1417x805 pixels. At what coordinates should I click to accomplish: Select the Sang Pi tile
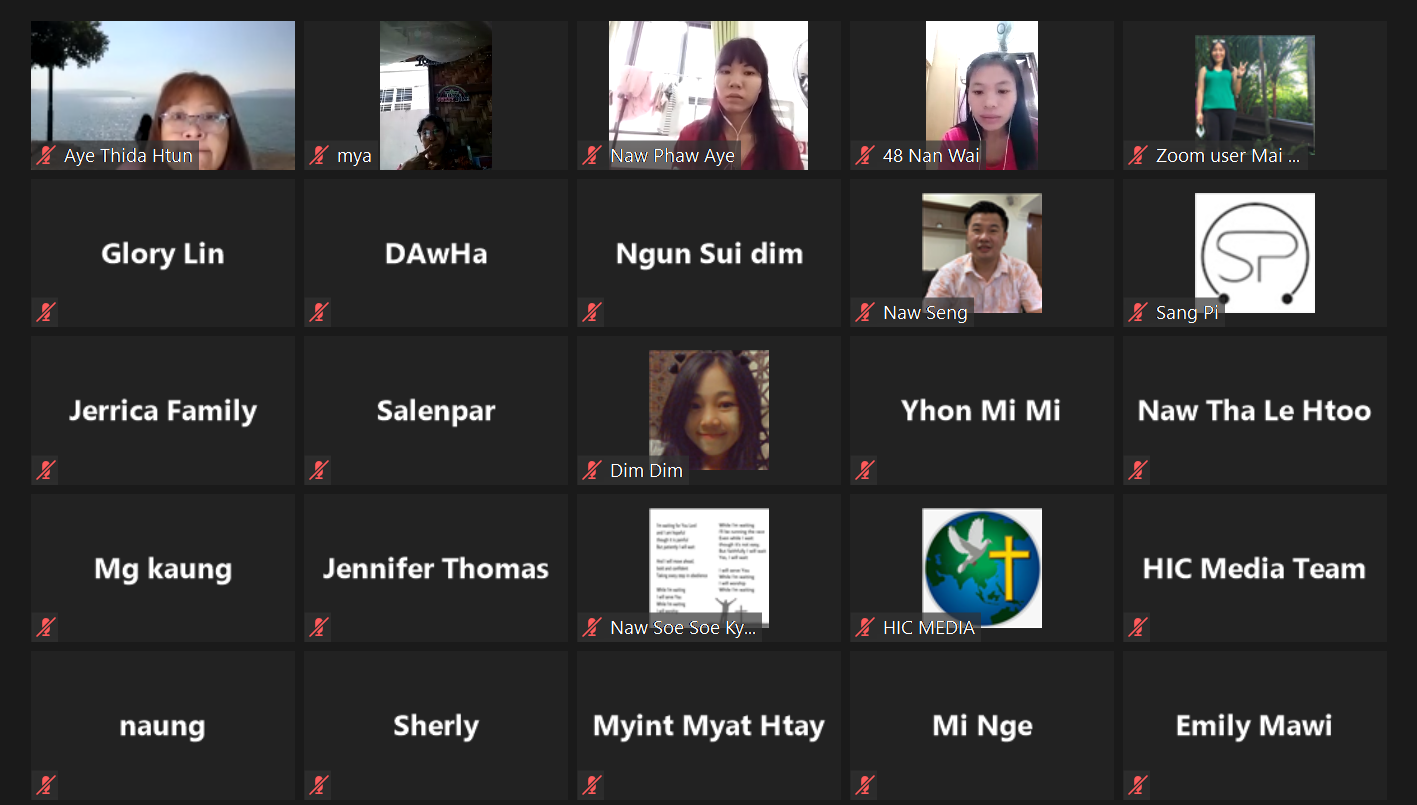tap(1254, 253)
